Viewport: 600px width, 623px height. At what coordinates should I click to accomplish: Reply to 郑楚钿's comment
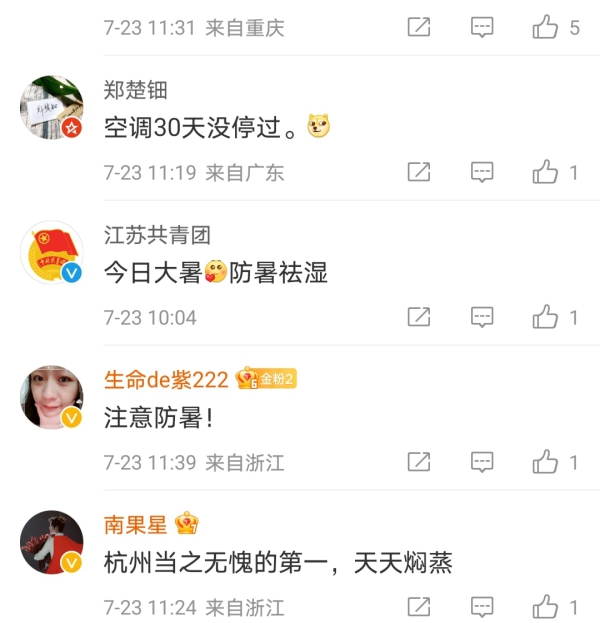(482, 172)
